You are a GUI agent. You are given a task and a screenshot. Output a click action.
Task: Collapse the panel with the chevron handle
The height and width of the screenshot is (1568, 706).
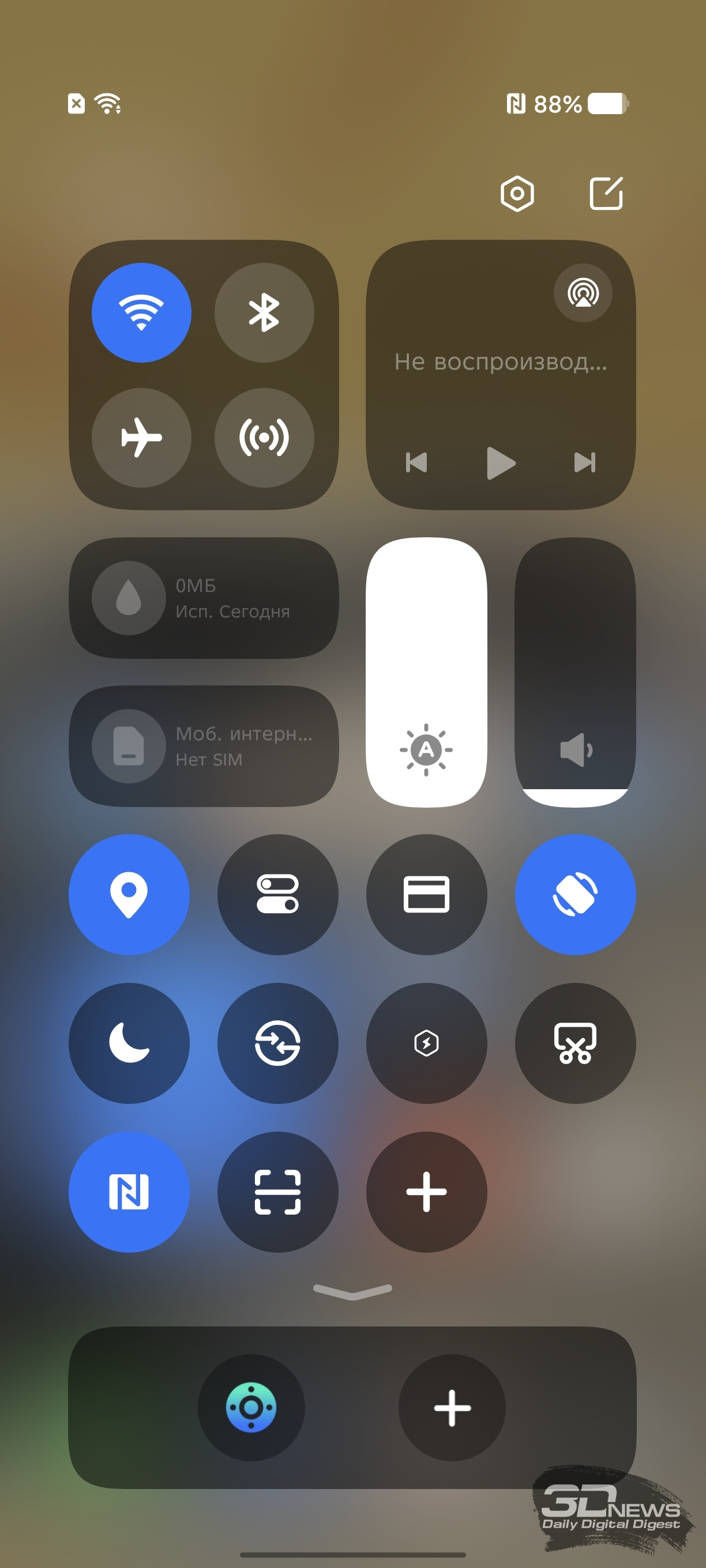pyautogui.click(x=352, y=1291)
